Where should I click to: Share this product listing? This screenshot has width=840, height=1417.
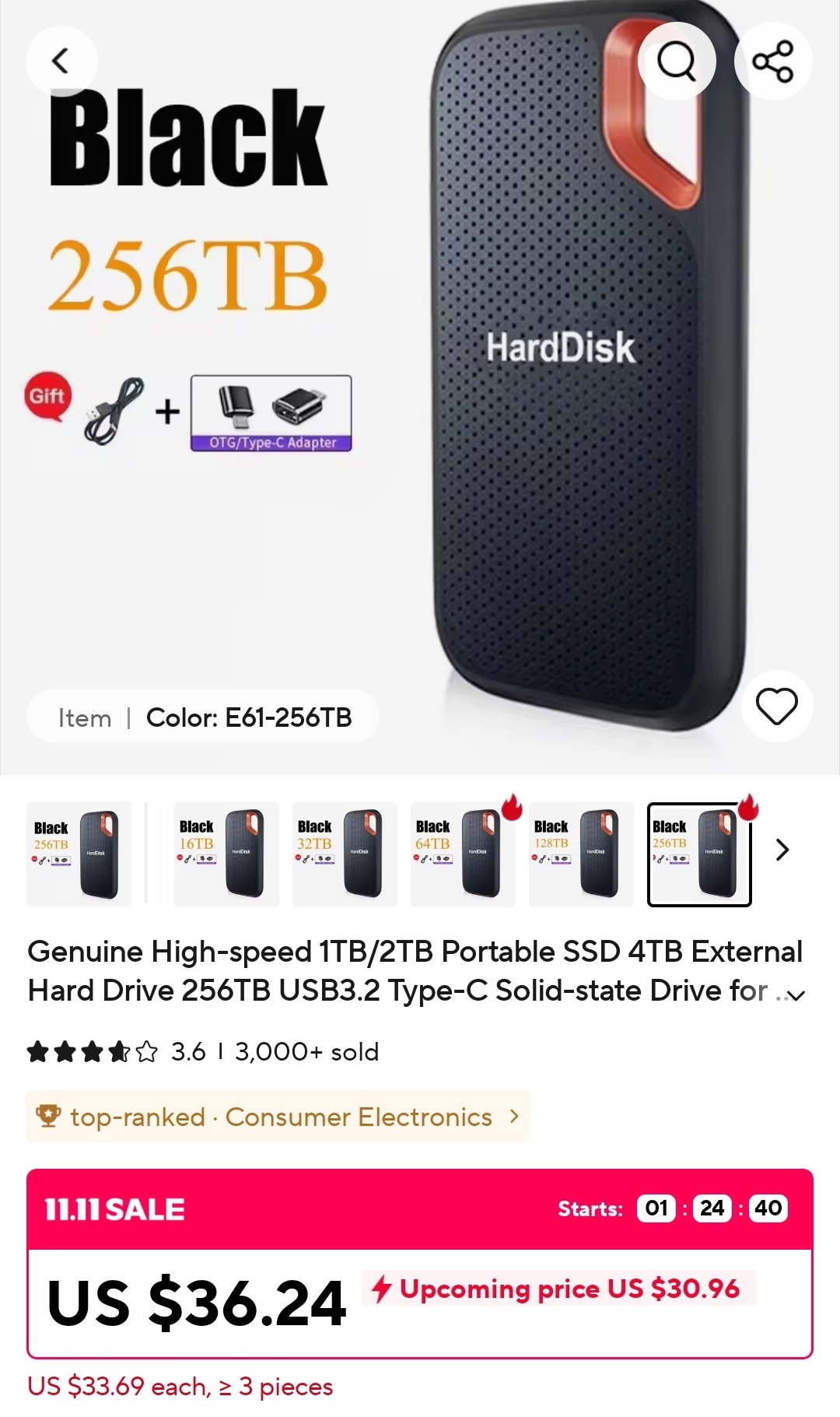click(x=773, y=61)
